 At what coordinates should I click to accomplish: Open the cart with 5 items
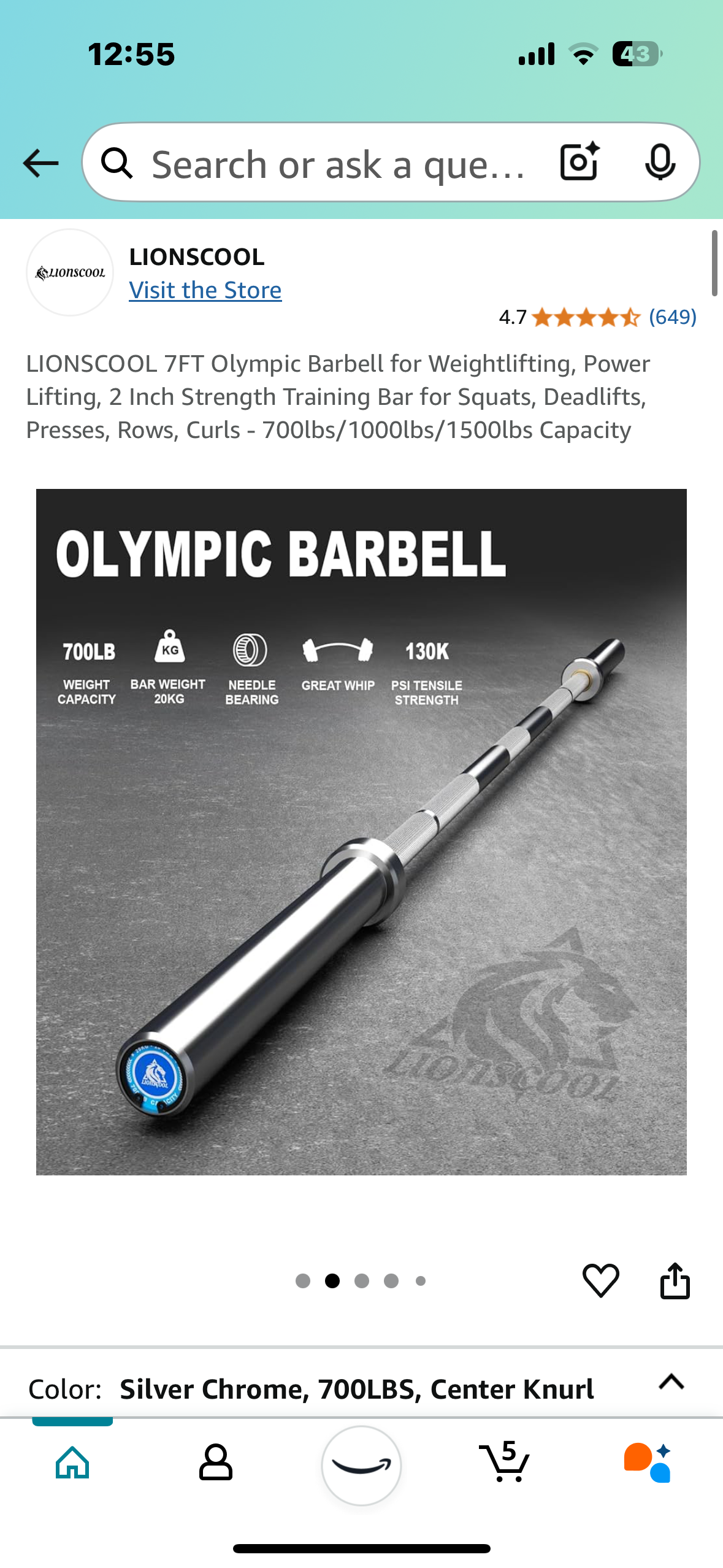505,1462
